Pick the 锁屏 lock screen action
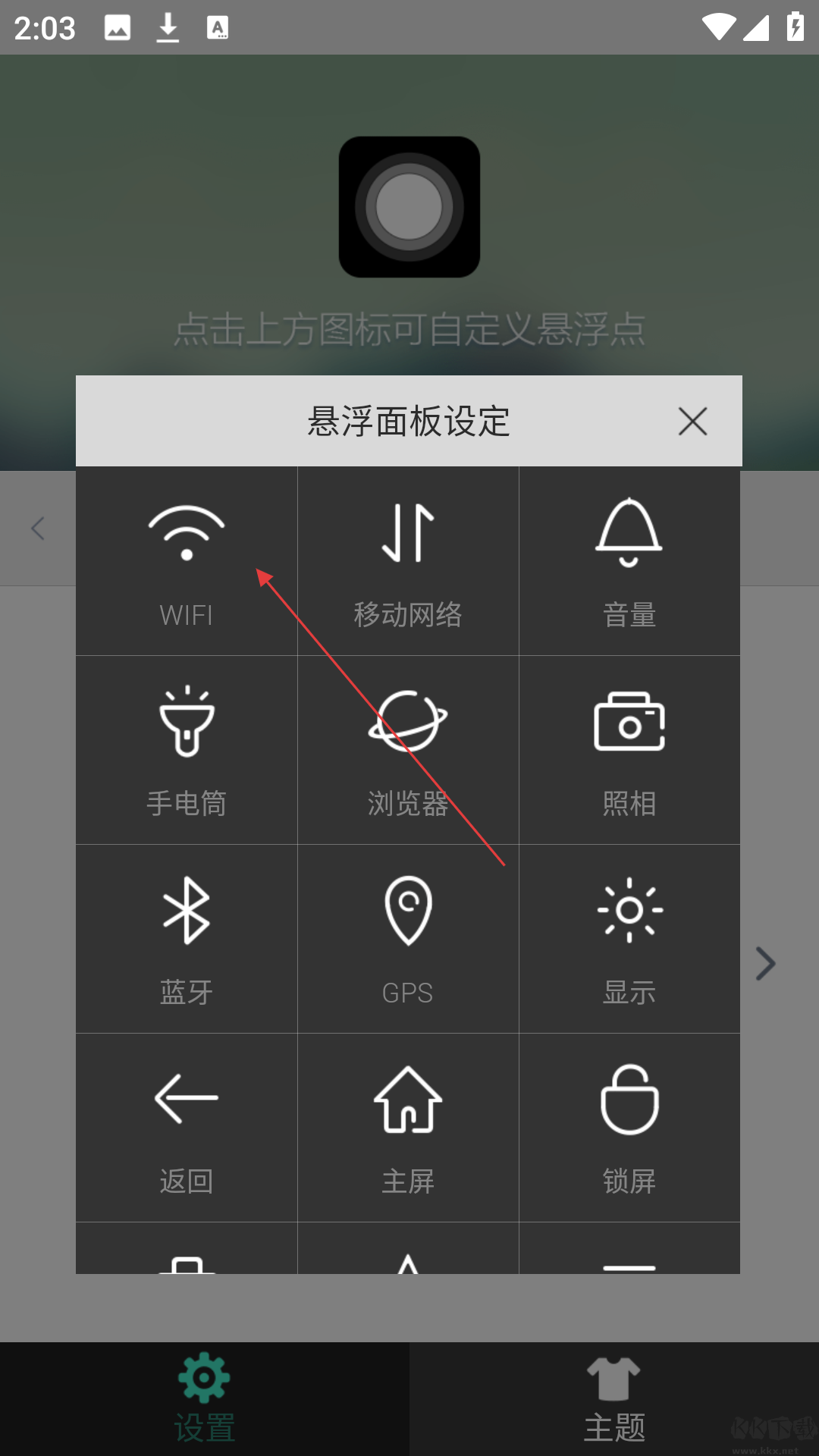This screenshot has height=1456, width=819. click(629, 1128)
